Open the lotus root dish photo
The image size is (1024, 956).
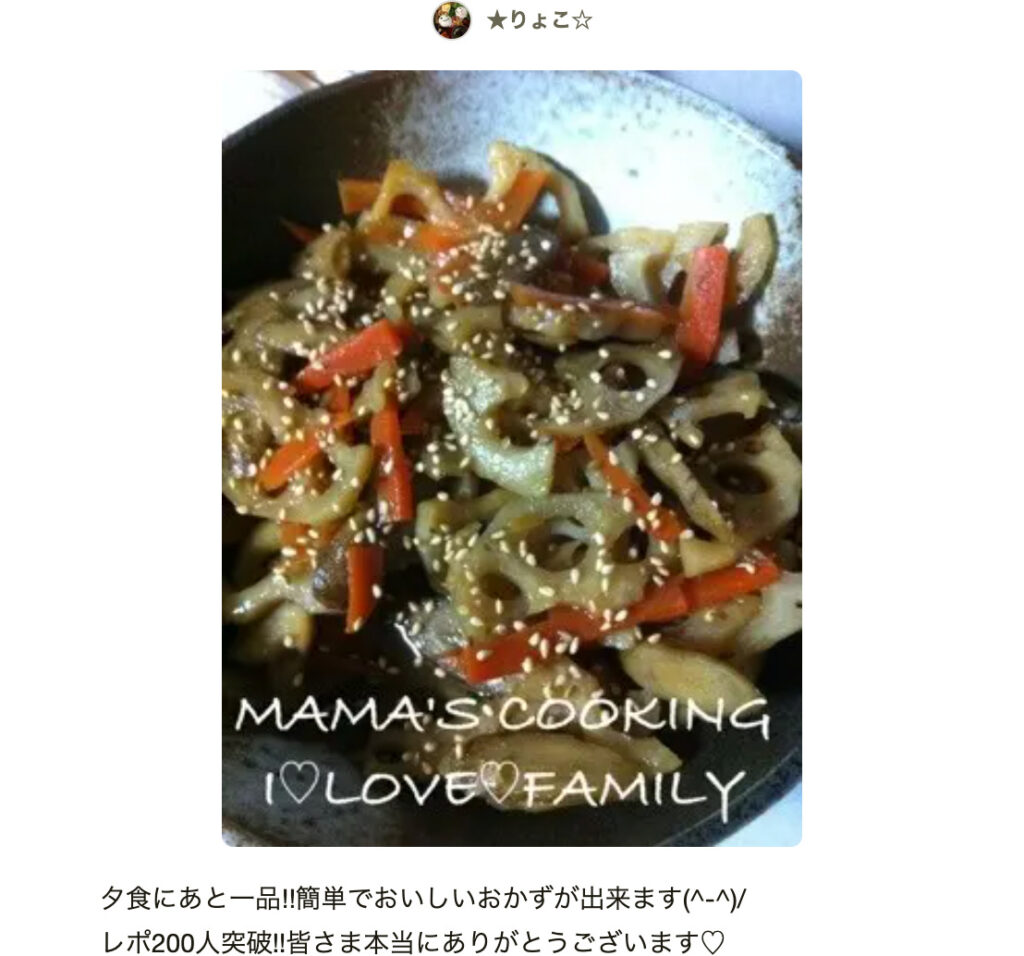(511, 458)
